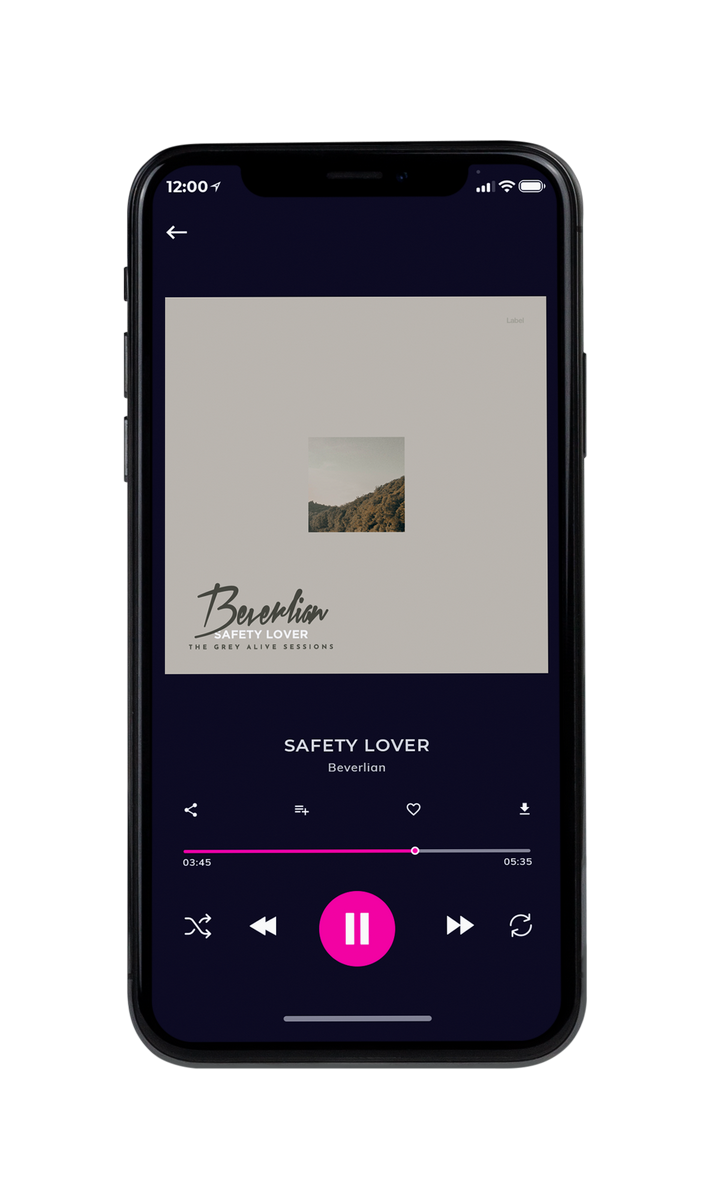Go back with the top-left arrow
720x1200 pixels.
click(177, 232)
